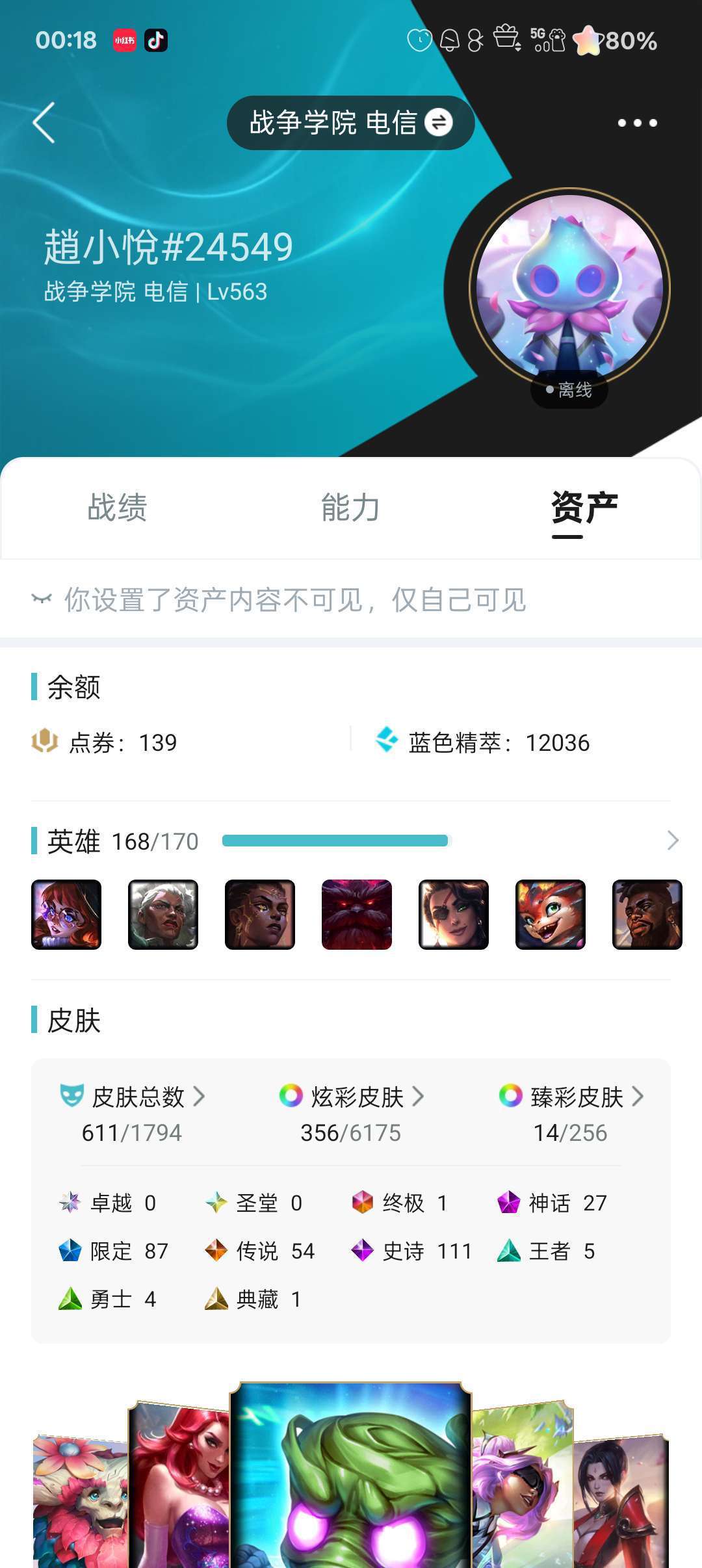Image resolution: width=702 pixels, height=1568 pixels.
Task: Open the red-haired mermaid skin card
Action: point(179,1485)
